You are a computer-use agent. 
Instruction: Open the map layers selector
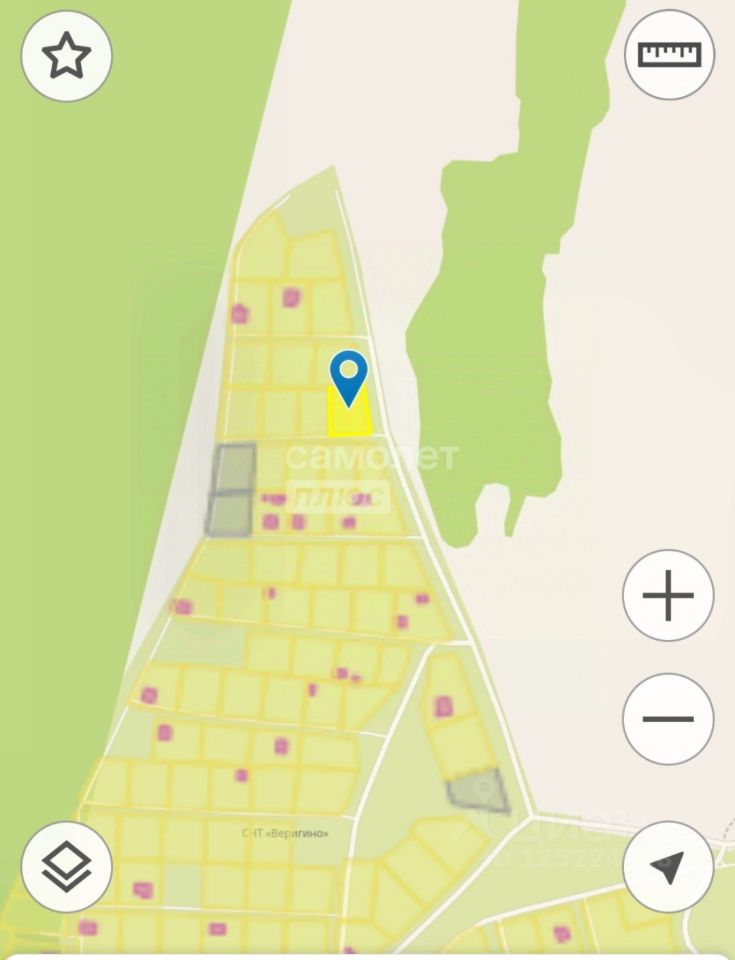(x=67, y=867)
